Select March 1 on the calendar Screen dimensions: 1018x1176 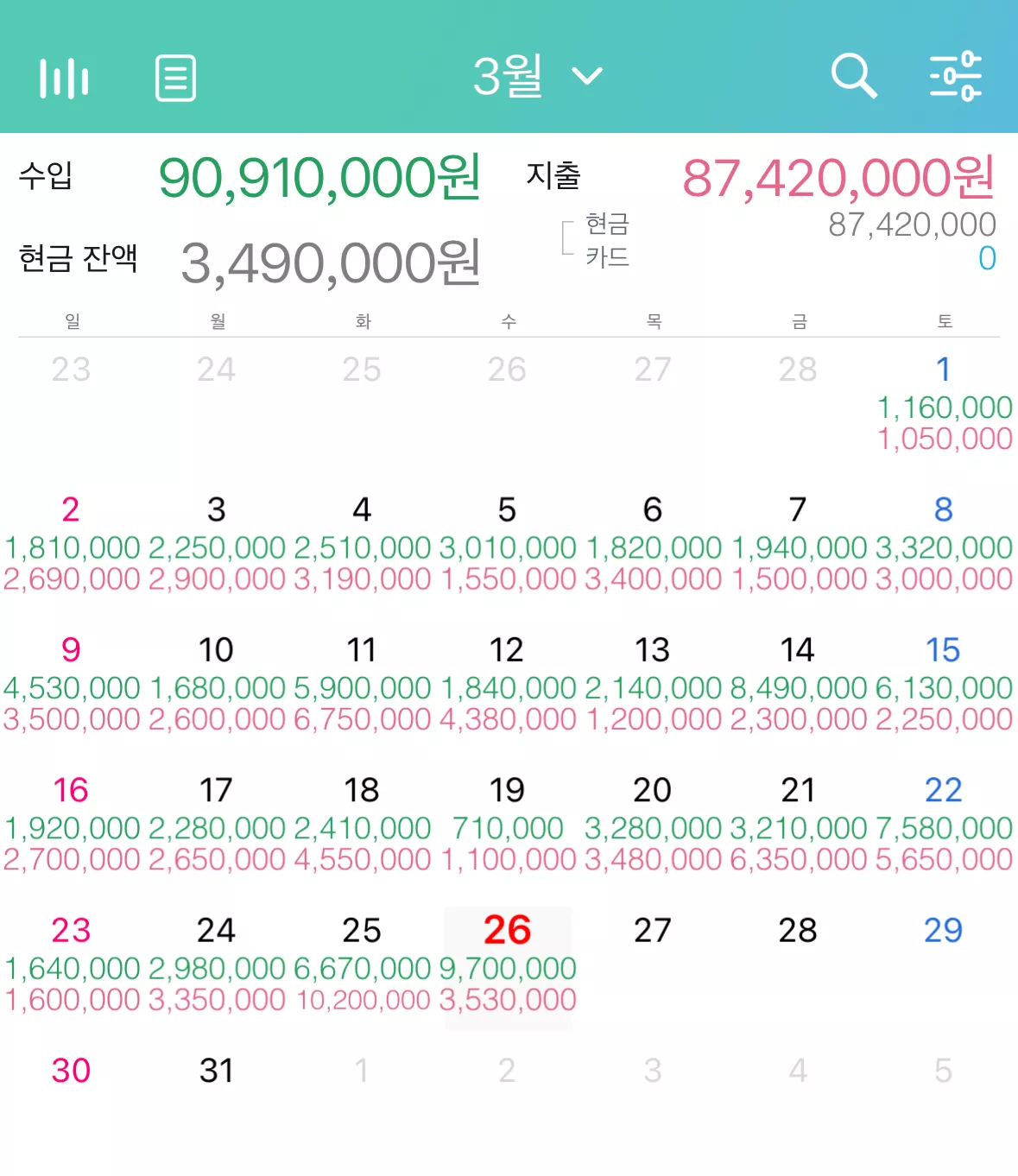pyautogui.click(x=944, y=404)
